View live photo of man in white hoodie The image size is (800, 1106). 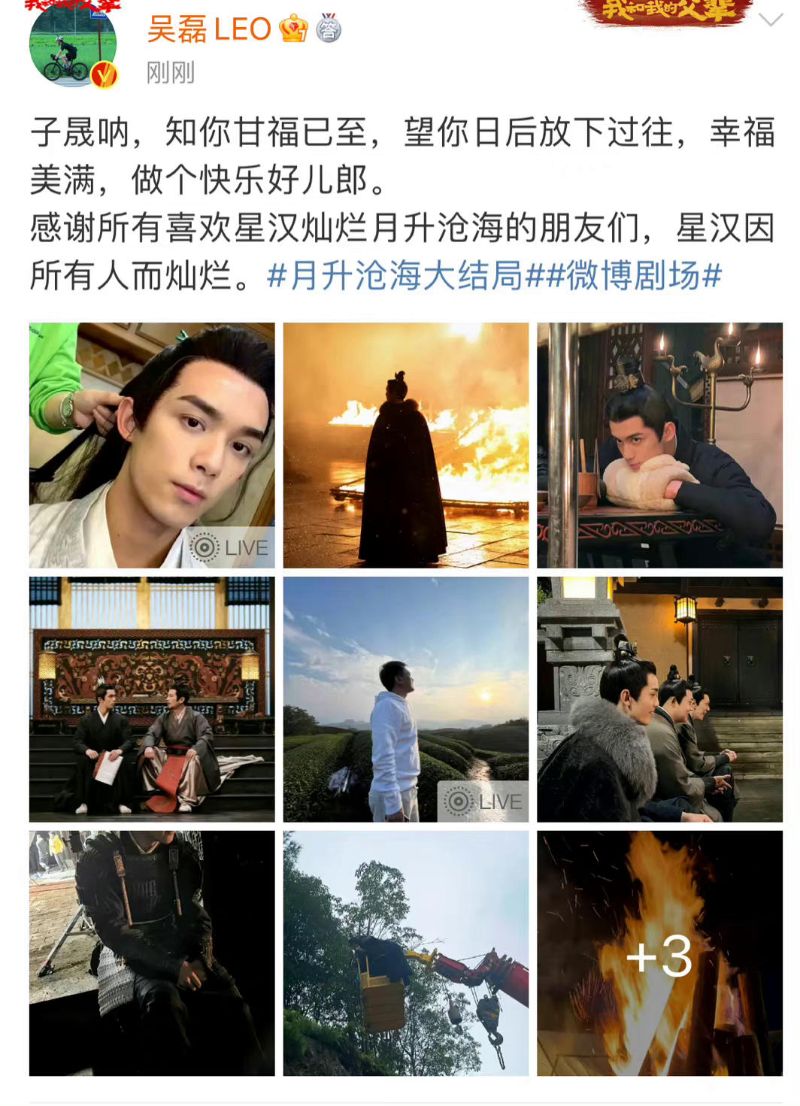(406, 699)
